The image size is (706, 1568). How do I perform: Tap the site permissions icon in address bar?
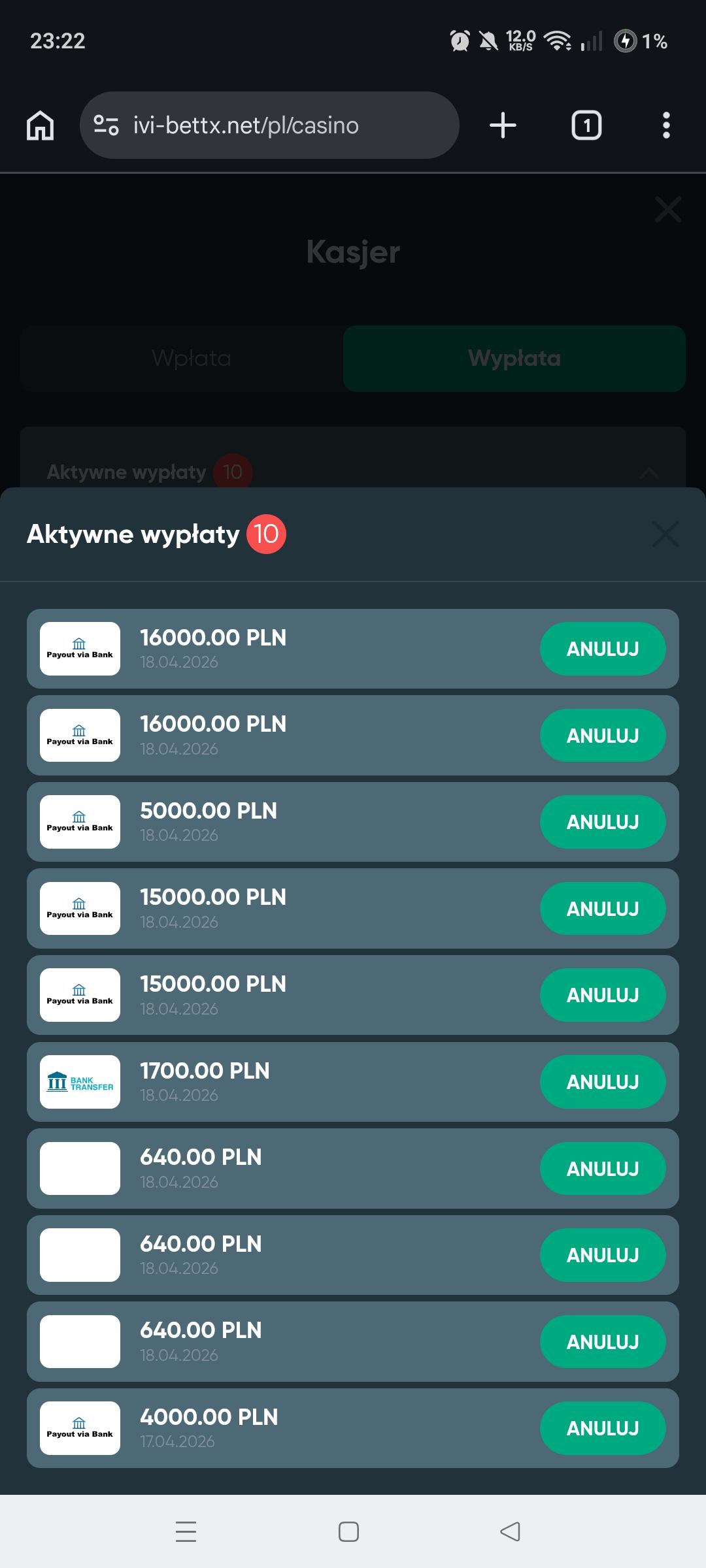(x=105, y=125)
